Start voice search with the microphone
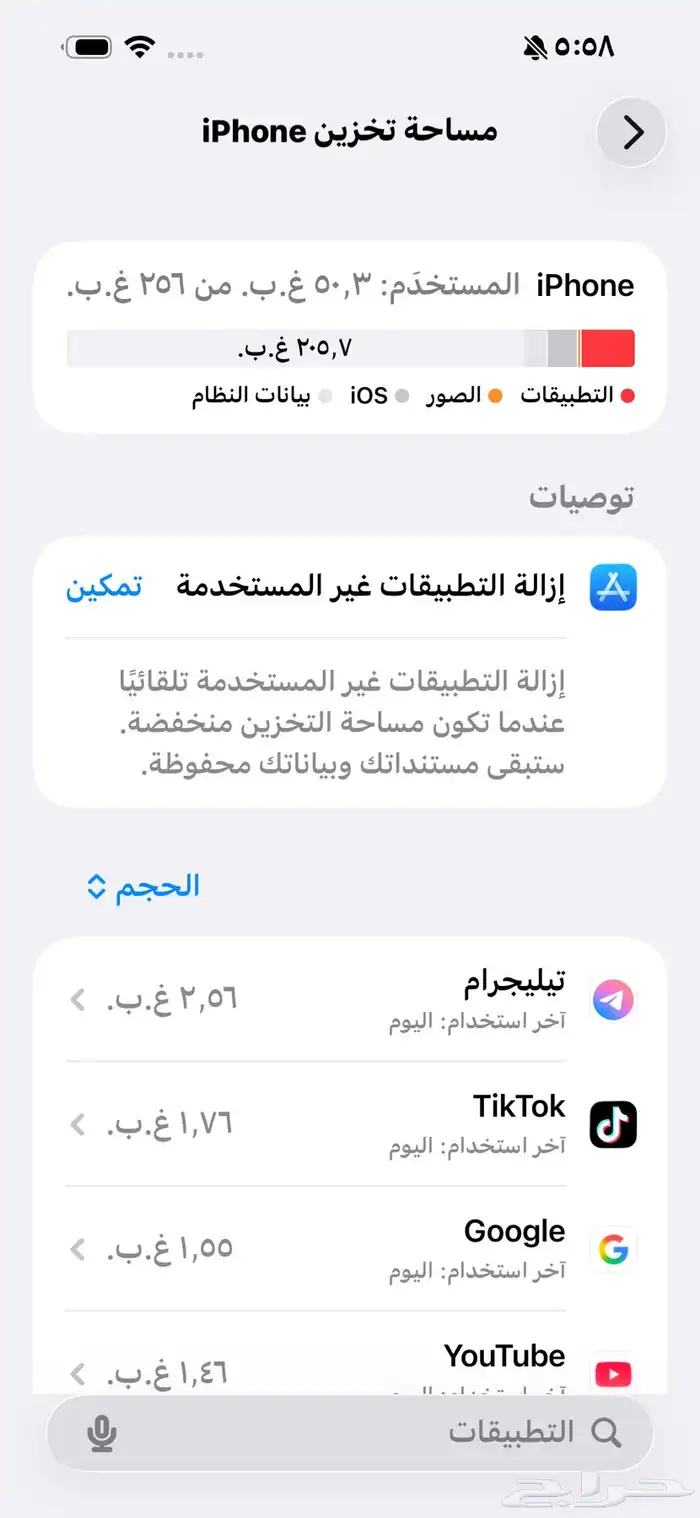The image size is (700, 1518). click(x=101, y=1433)
